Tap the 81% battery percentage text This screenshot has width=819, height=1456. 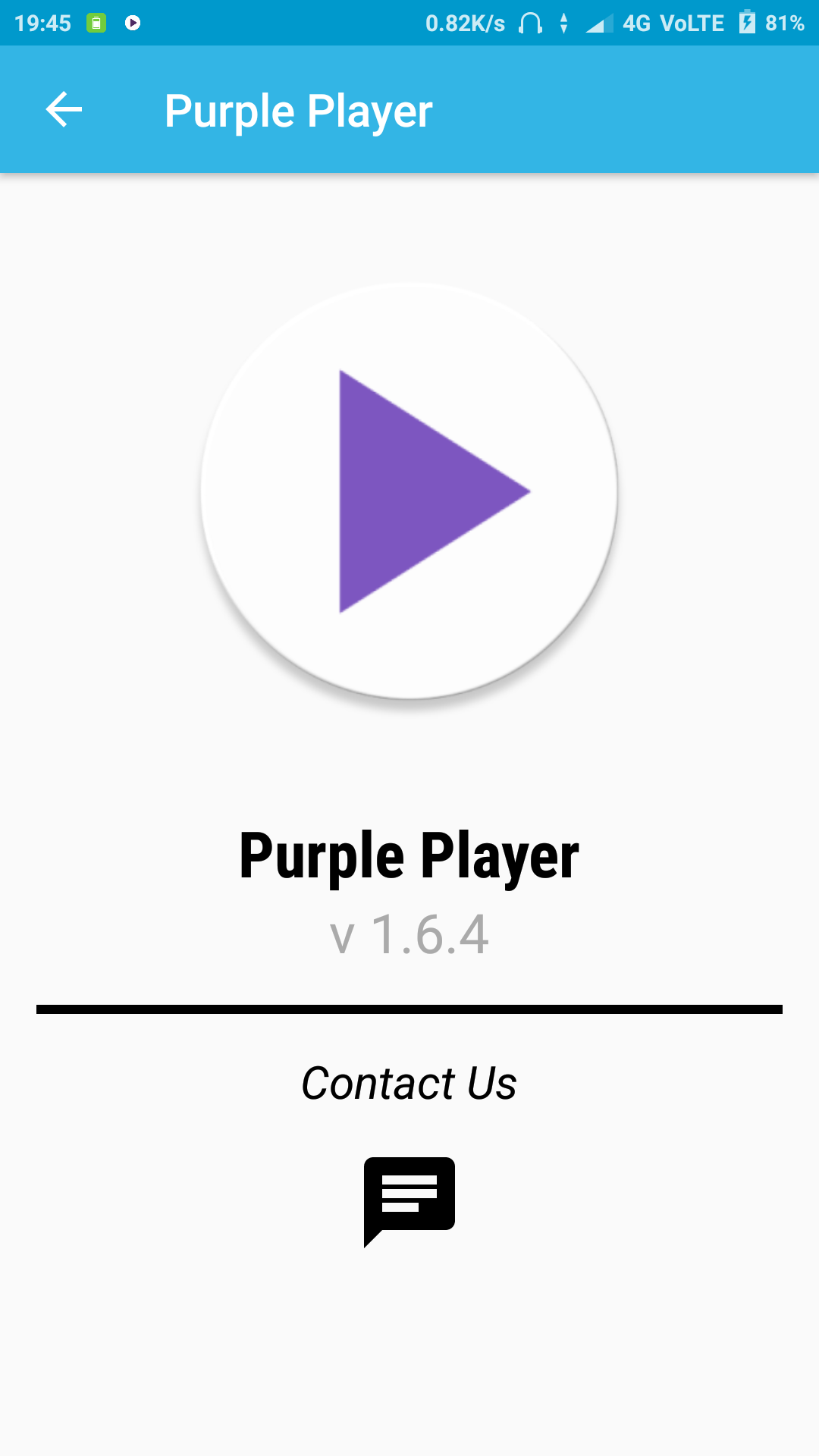(x=785, y=22)
